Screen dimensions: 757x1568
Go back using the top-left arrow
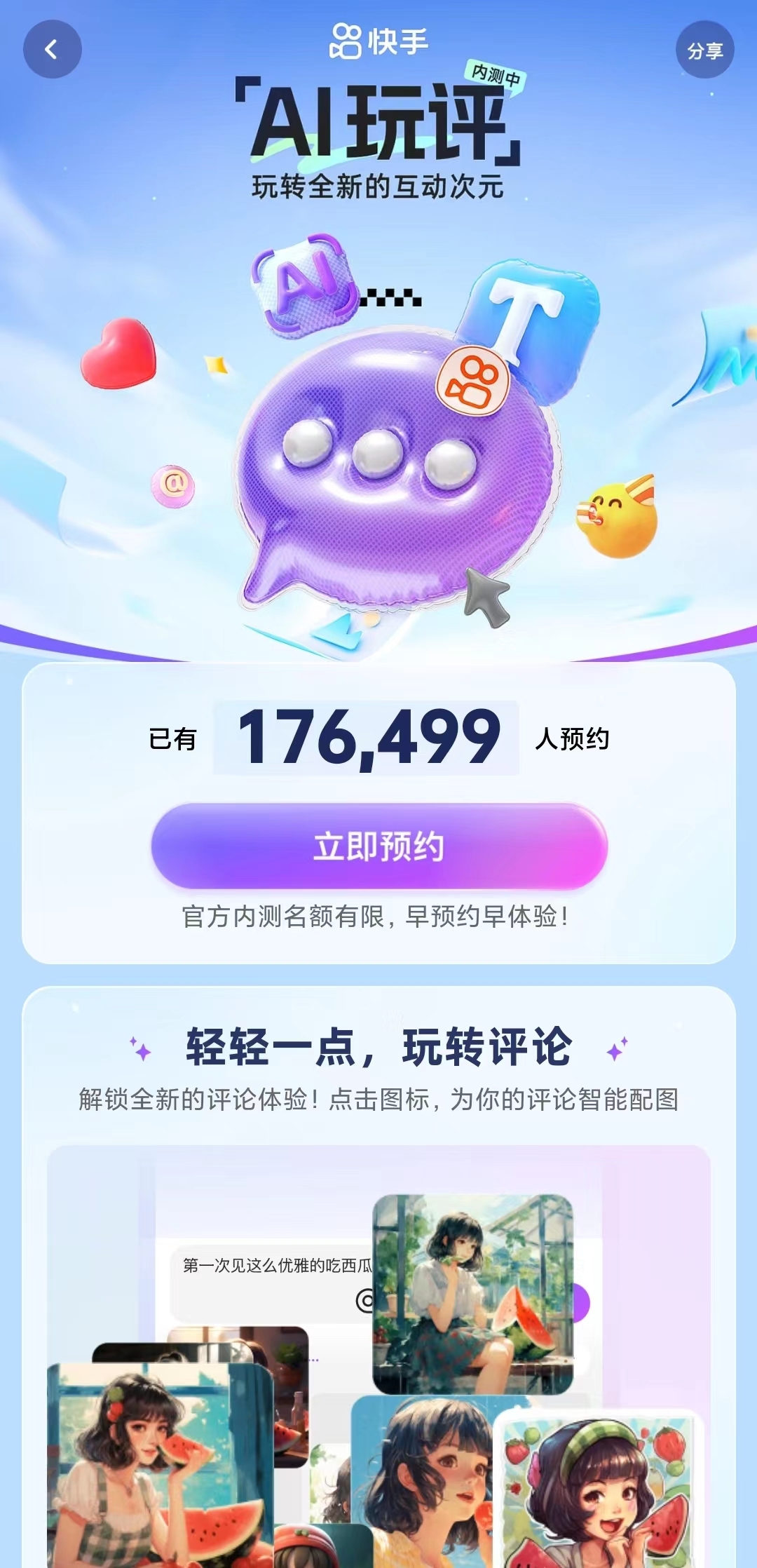click(52, 49)
